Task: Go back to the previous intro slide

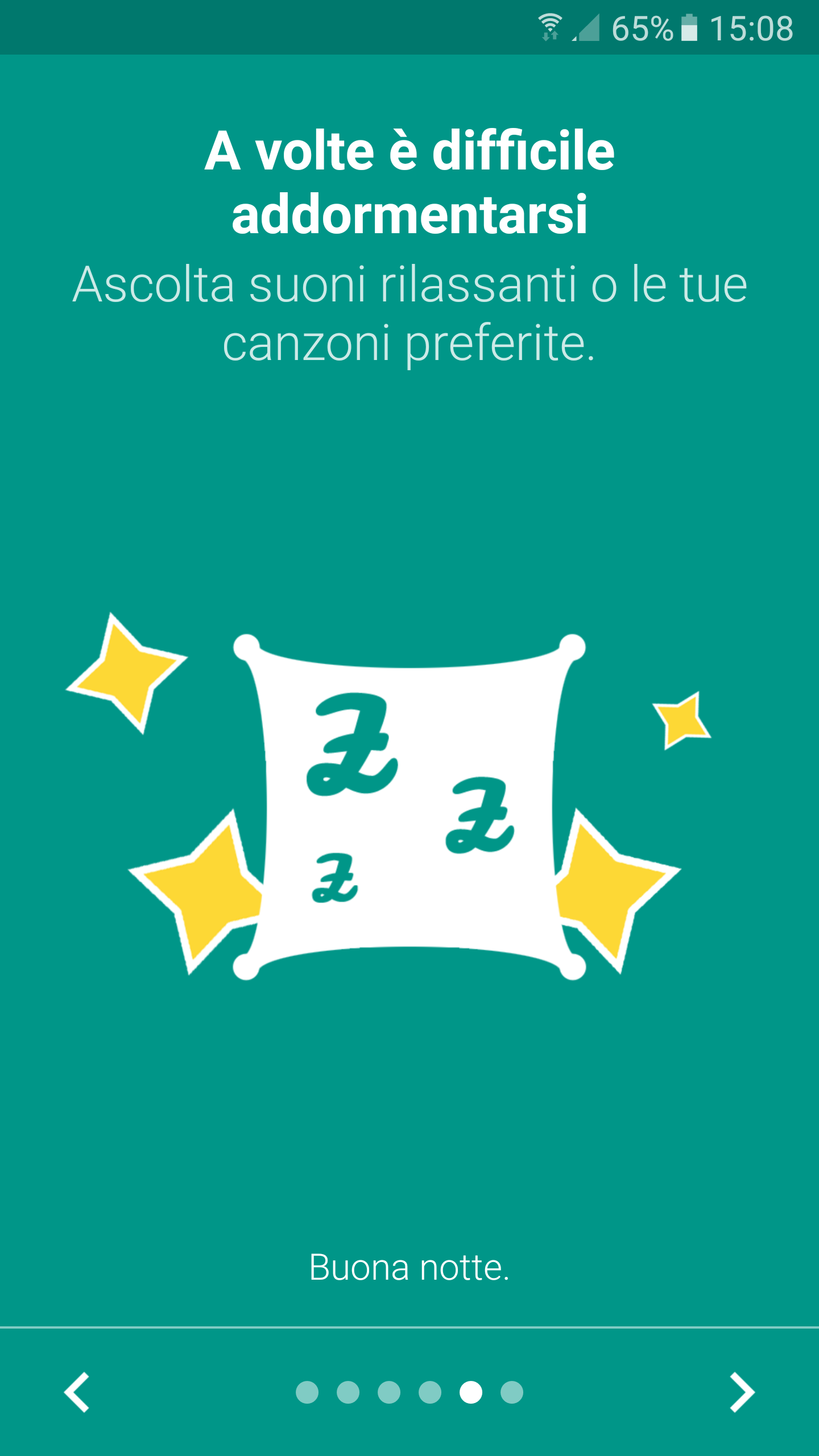Action: click(77, 1392)
